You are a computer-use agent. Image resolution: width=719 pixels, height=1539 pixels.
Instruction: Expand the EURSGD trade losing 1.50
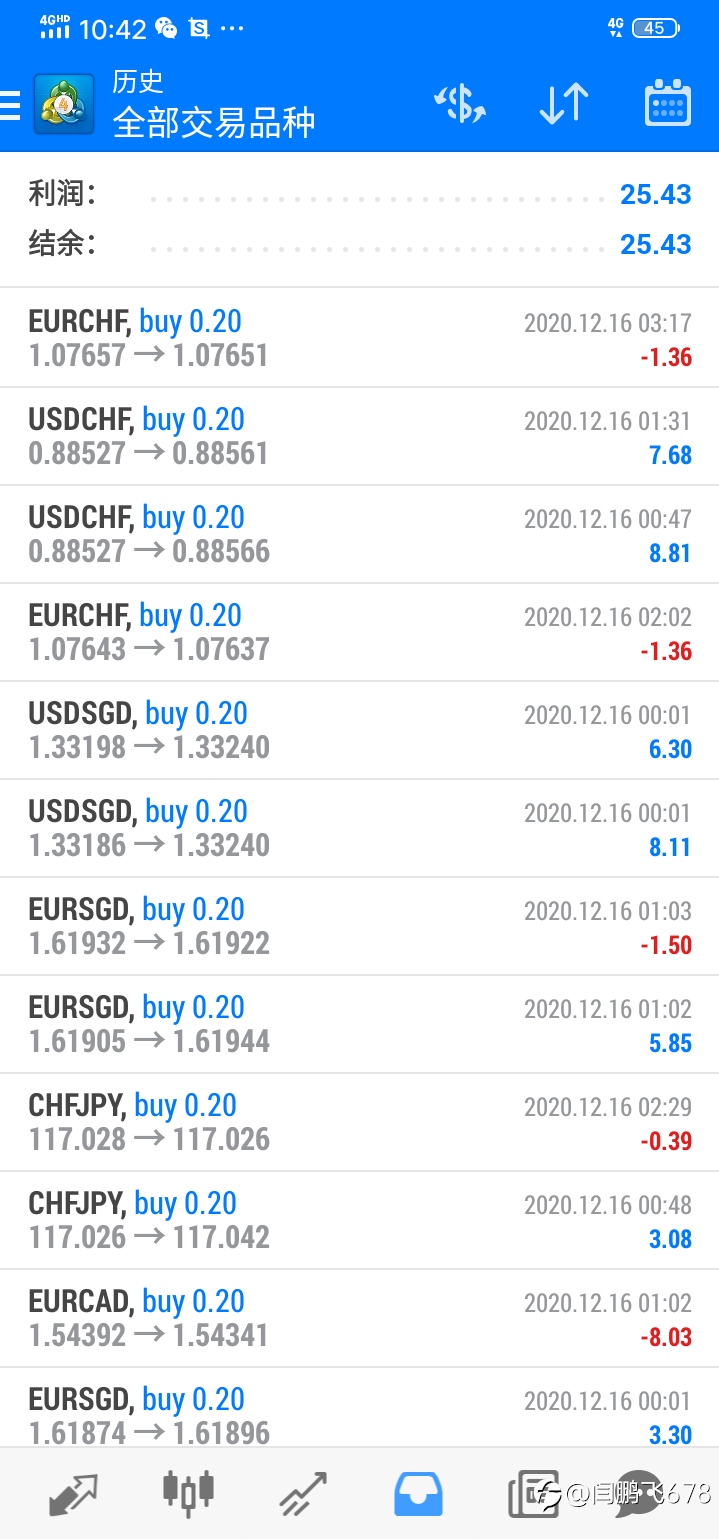(x=359, y=926)
